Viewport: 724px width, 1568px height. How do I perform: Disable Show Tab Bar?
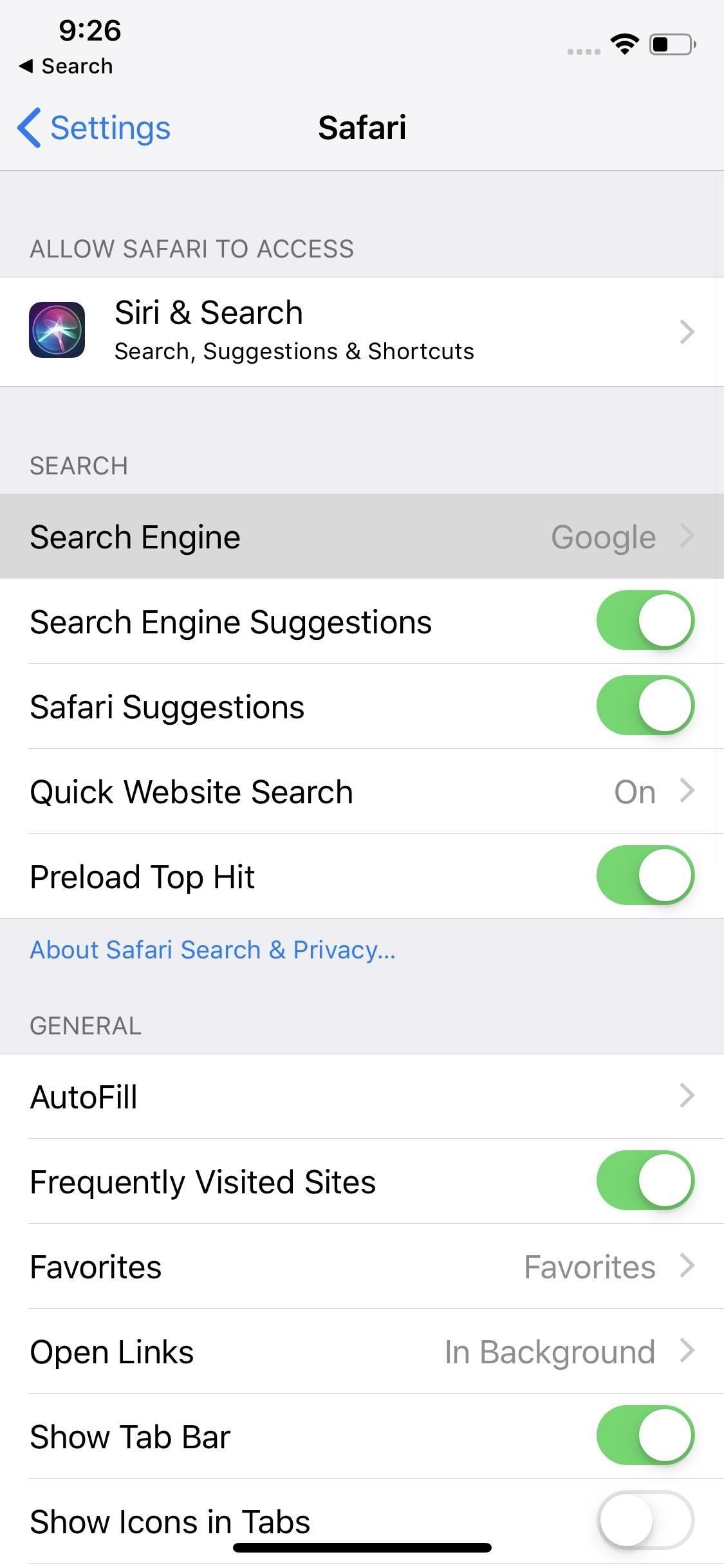[645, 1436]
